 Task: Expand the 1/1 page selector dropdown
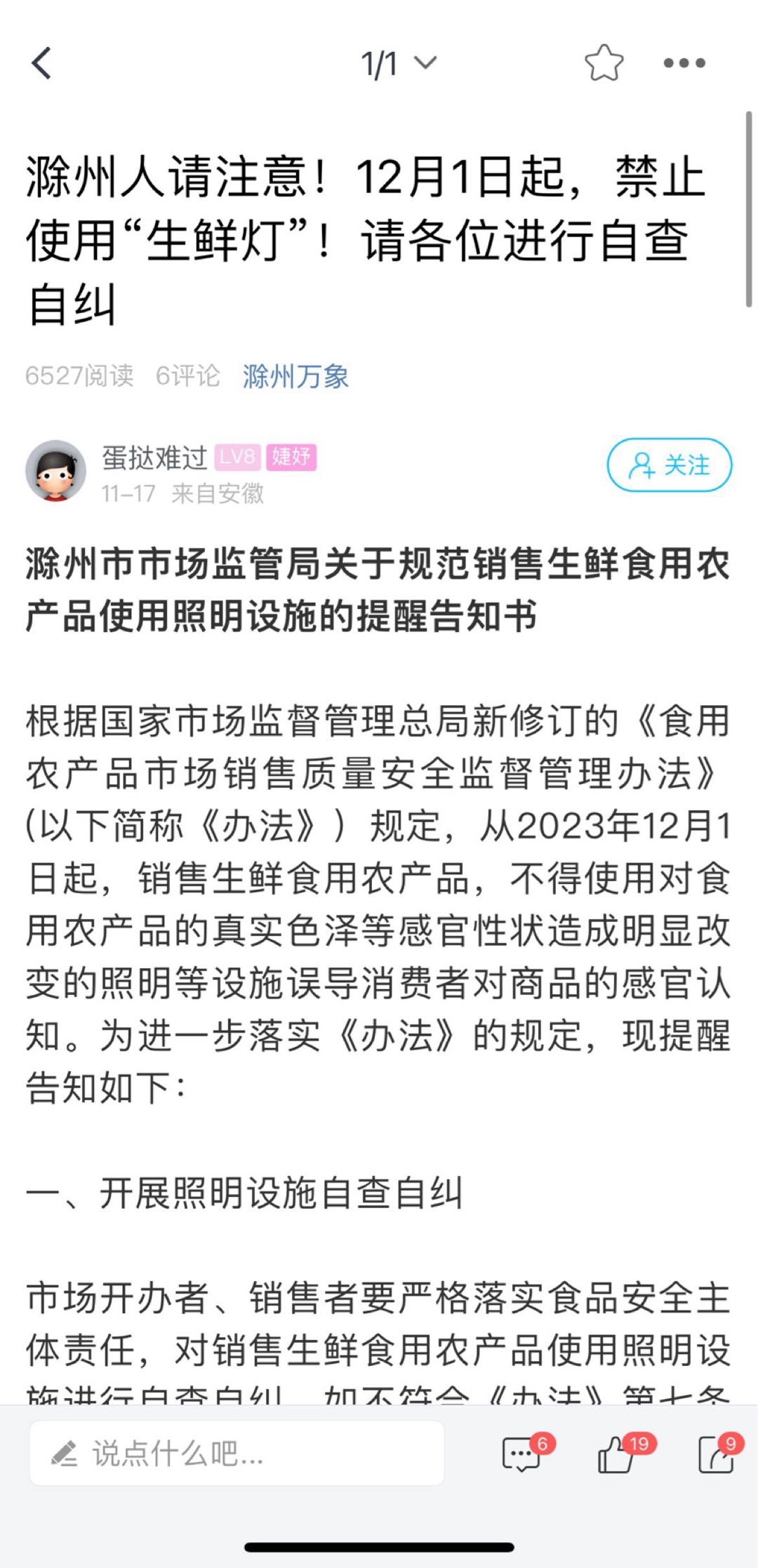tap(399, 64)
